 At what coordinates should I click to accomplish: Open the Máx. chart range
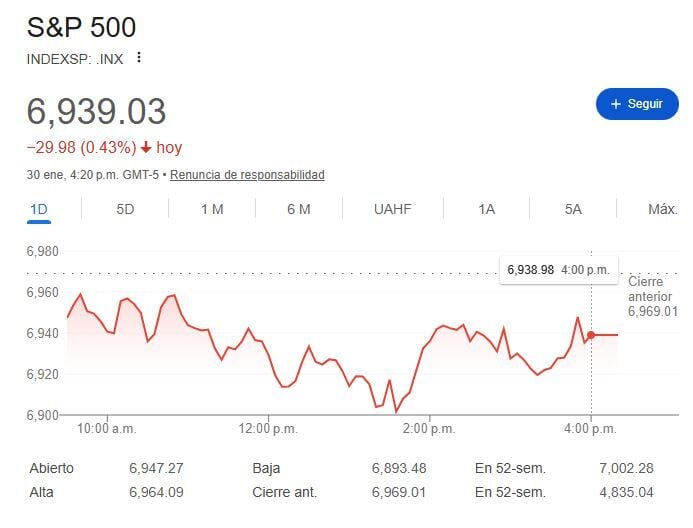(662, 209)
